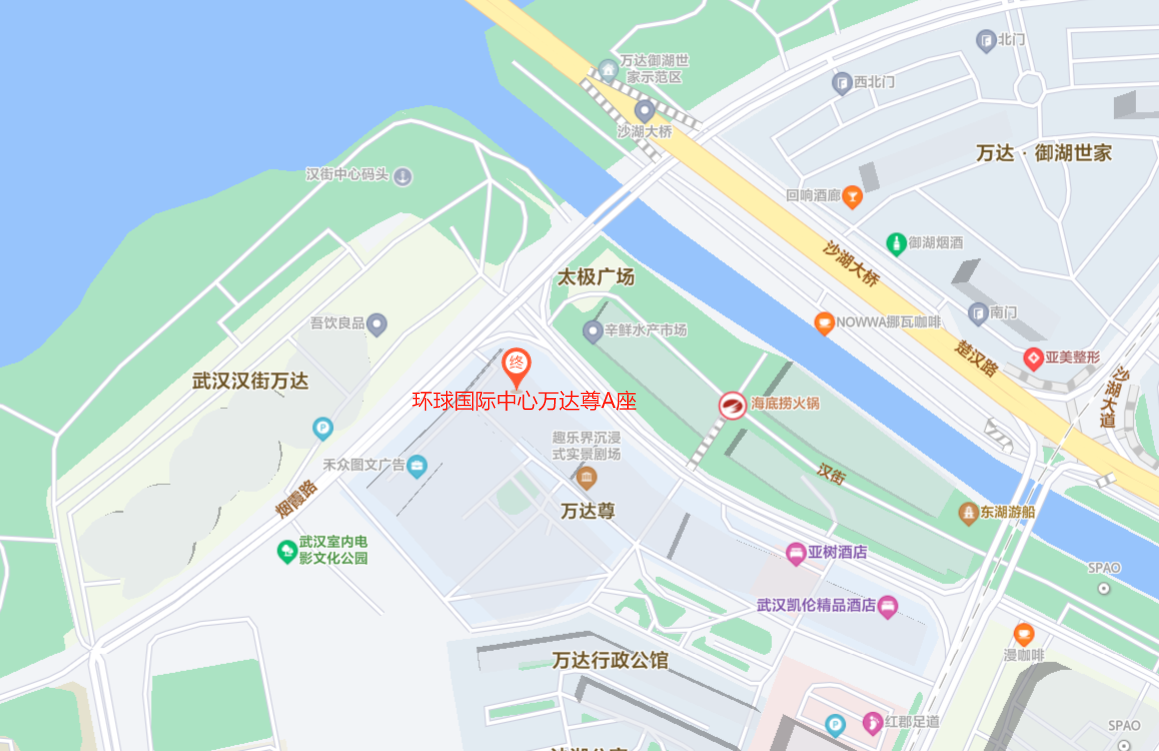Image resolution: width=1159 pixels, height=751 pixels.
Task: Select the 西北门 gate marker
Action: (841, 83)
